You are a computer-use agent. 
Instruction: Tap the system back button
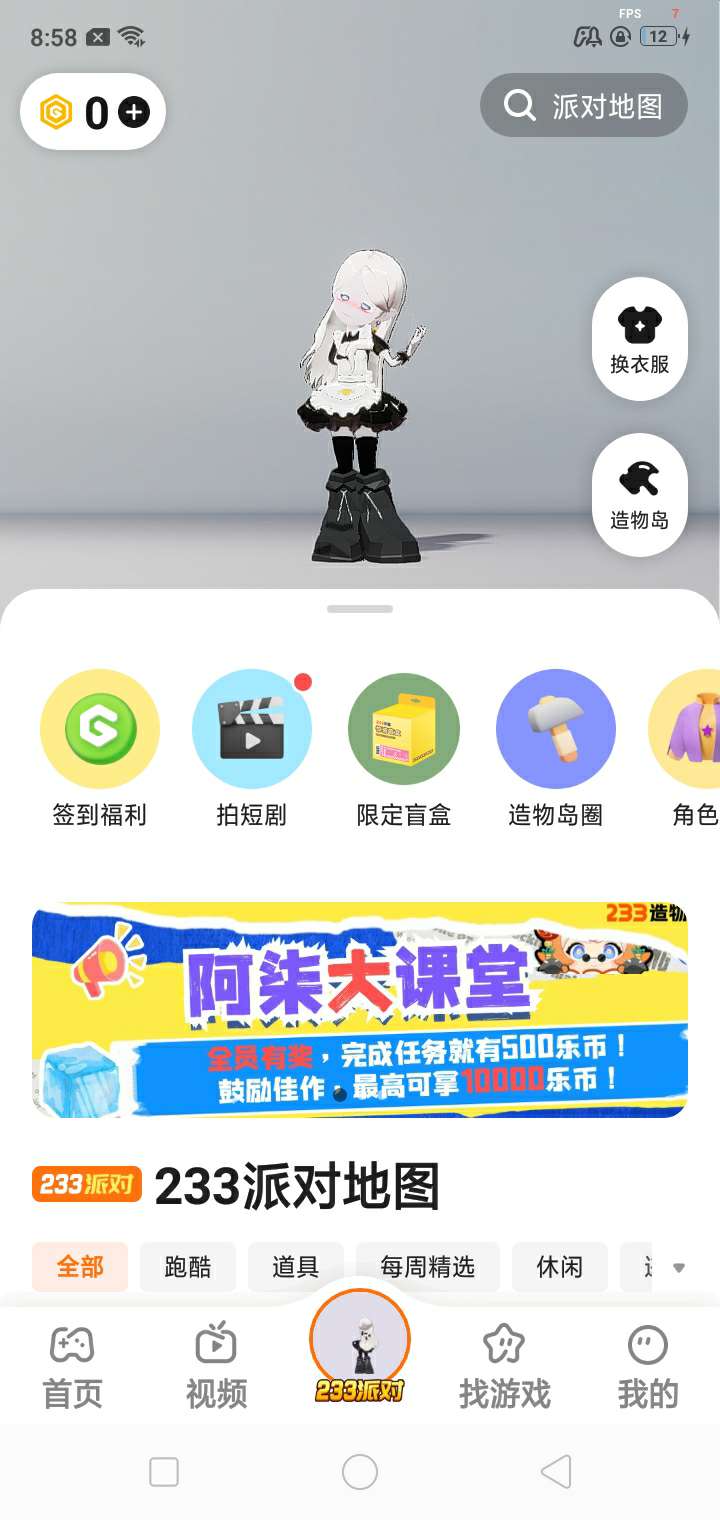tap(556, 1472)
